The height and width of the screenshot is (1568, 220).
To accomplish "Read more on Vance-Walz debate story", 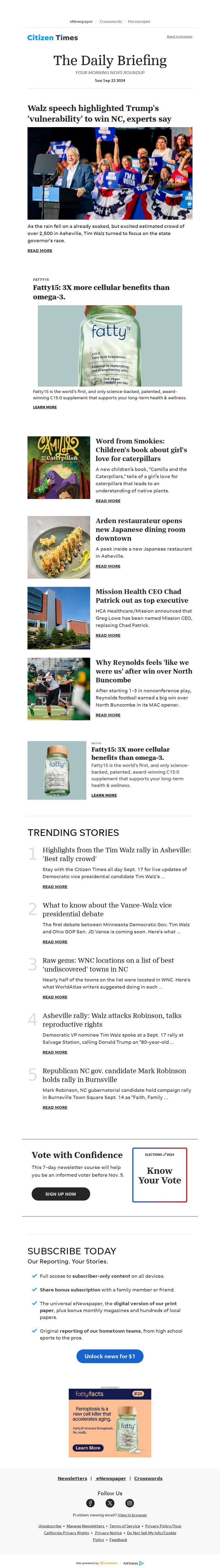I will pos(55,942).
